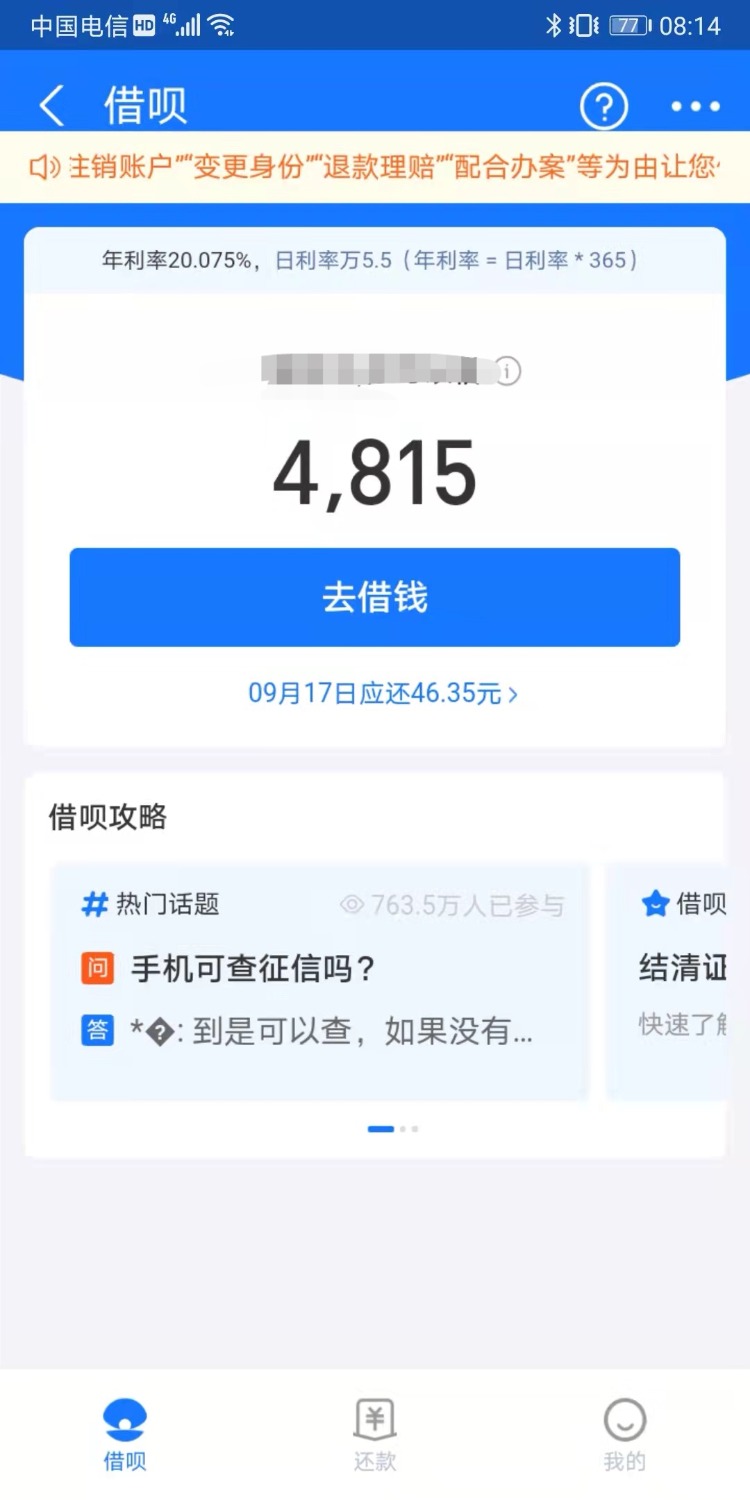View the 09月17日应还46.35元 repayment details

383,693
